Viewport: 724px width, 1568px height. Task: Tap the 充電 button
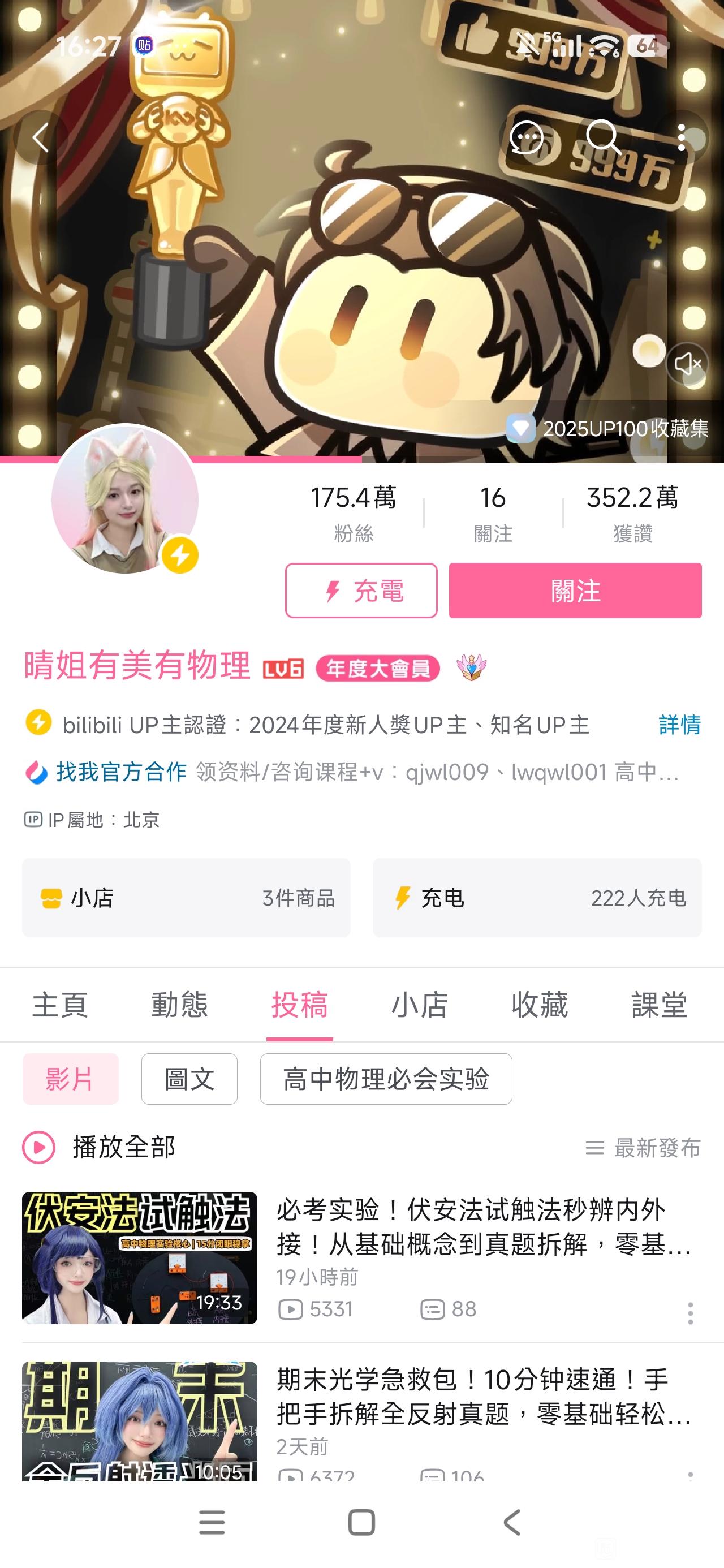tap(361, 591)
